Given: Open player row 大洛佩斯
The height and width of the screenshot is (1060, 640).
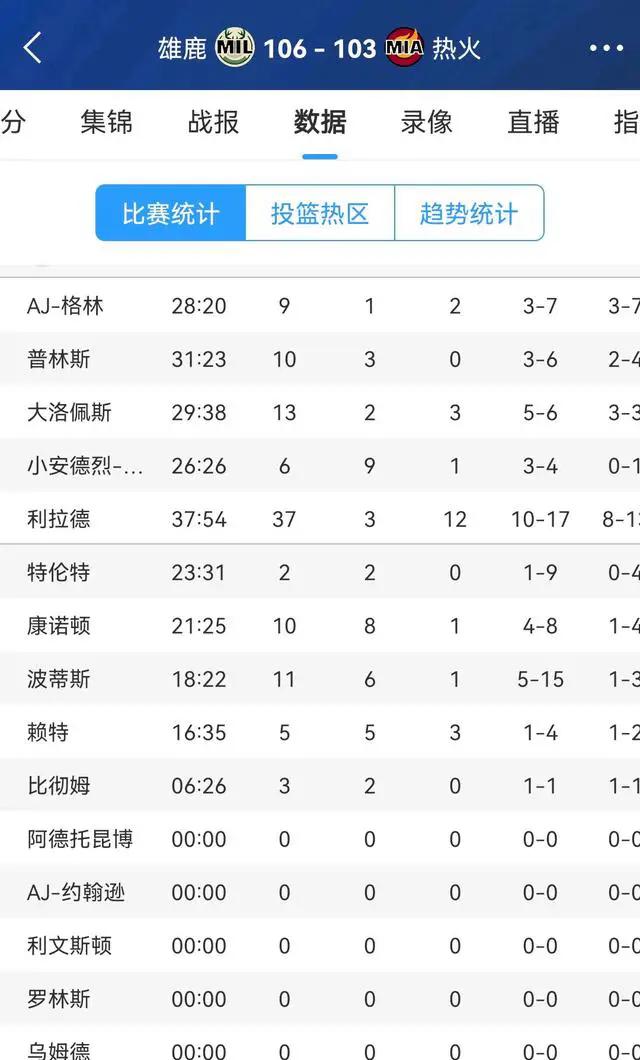Looking at the screenshot, I should tap(320, 412).
